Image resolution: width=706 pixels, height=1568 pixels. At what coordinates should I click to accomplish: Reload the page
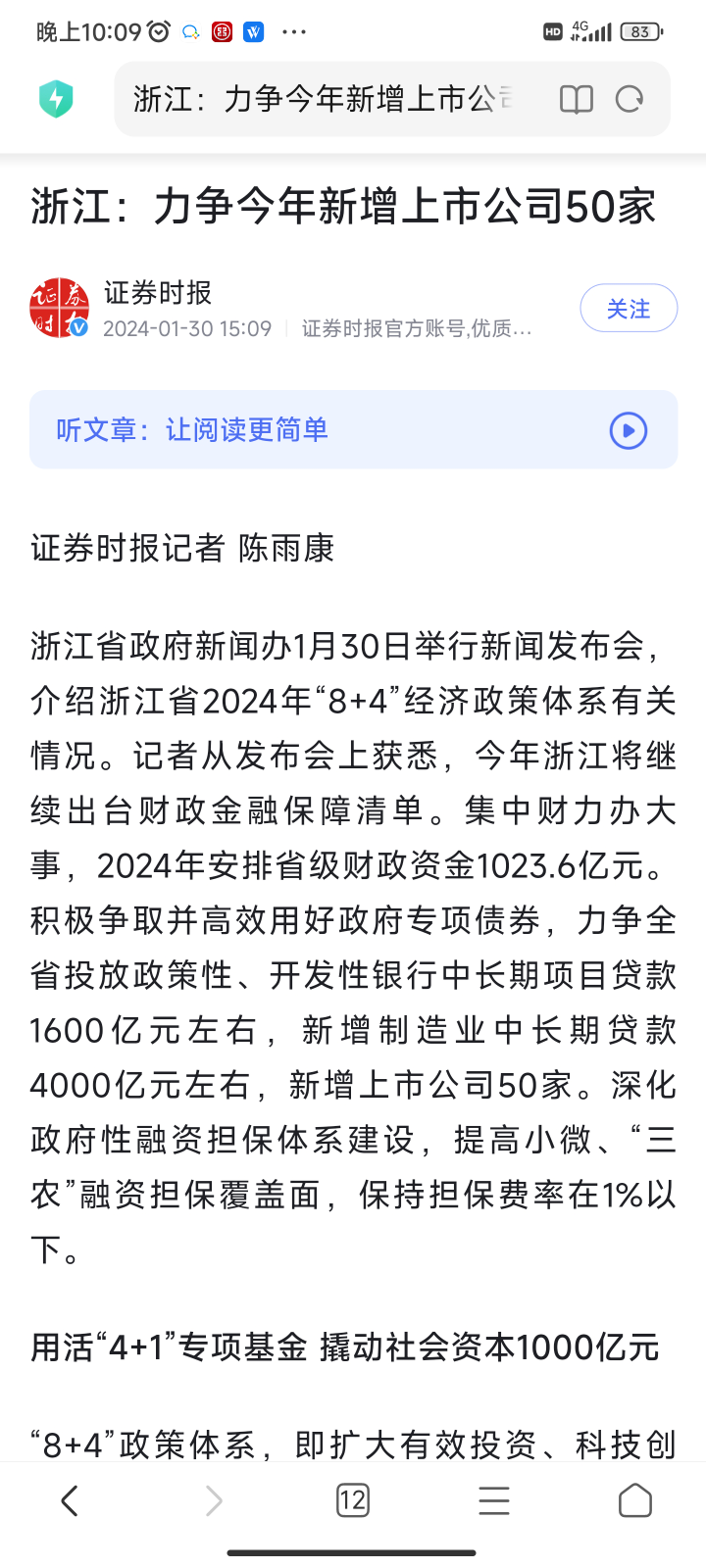coord(629,99)
